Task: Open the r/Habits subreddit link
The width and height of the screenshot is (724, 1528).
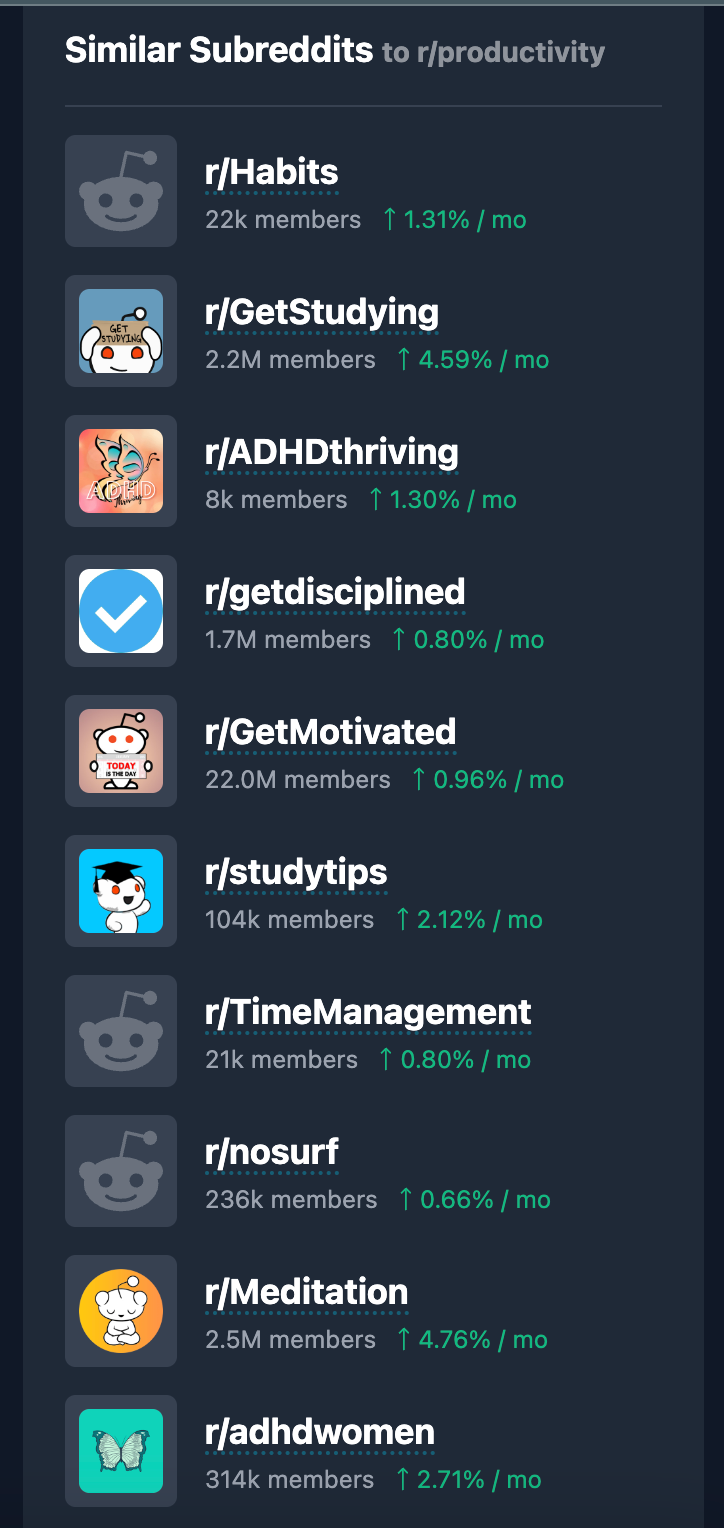Action: pyautogui.click(x=271, y=173)
